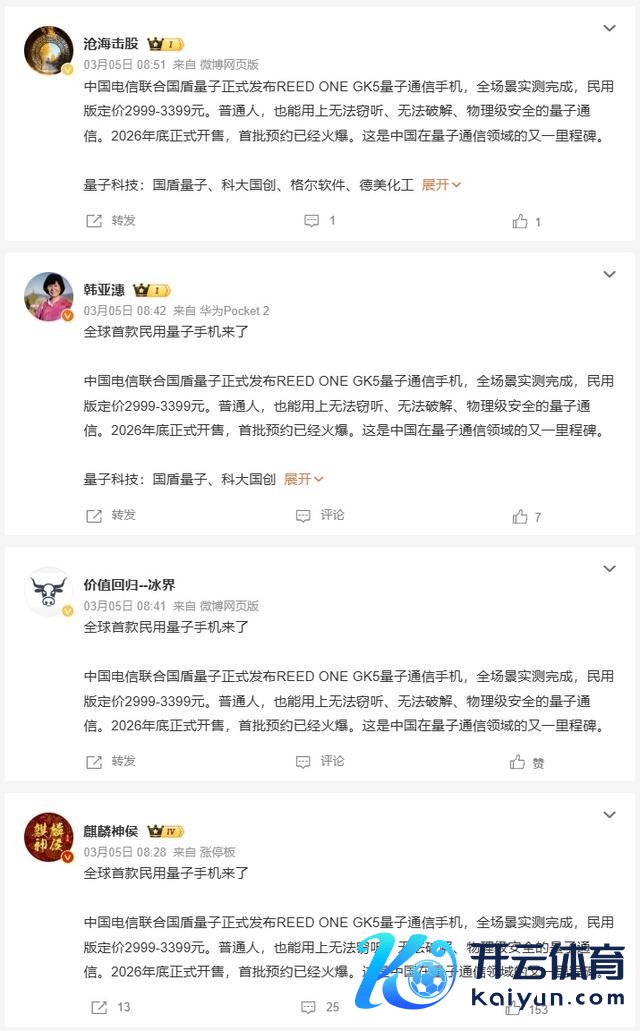Open 沧海击股's profile avatar

[47, 51]
